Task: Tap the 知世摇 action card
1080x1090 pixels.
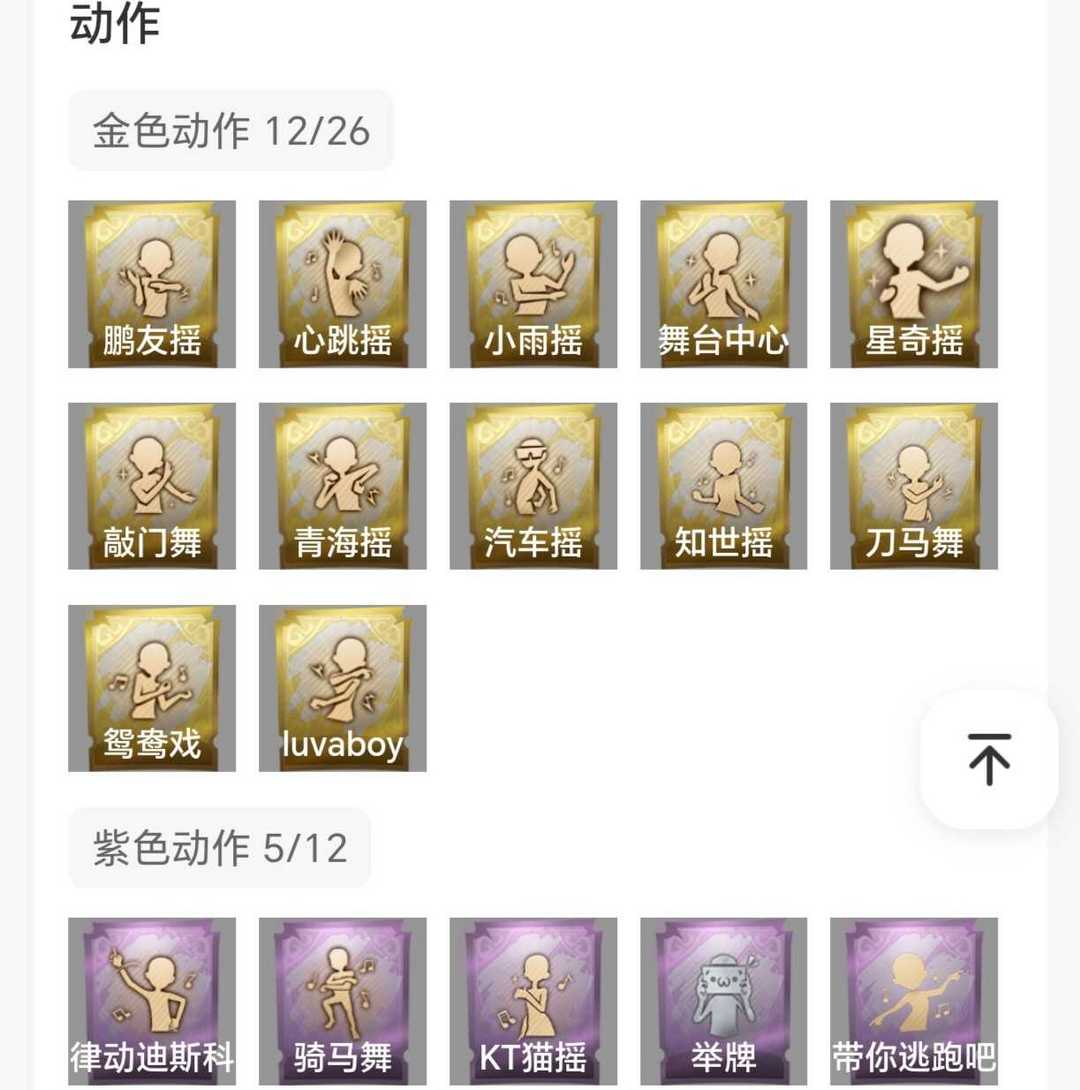Action: [x=723, y=486]
